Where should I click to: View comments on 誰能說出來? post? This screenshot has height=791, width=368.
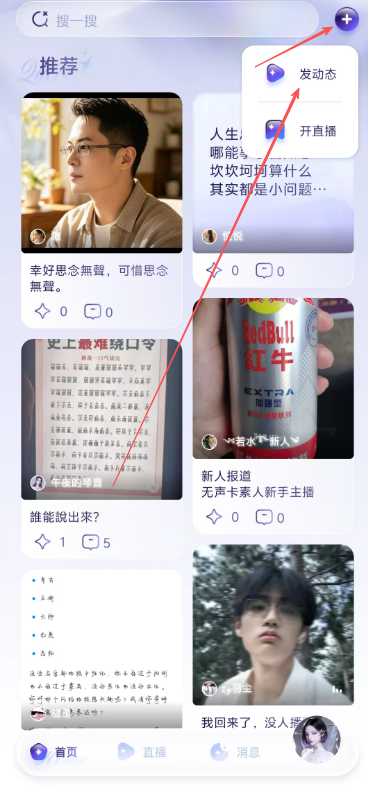pos(96,542)
